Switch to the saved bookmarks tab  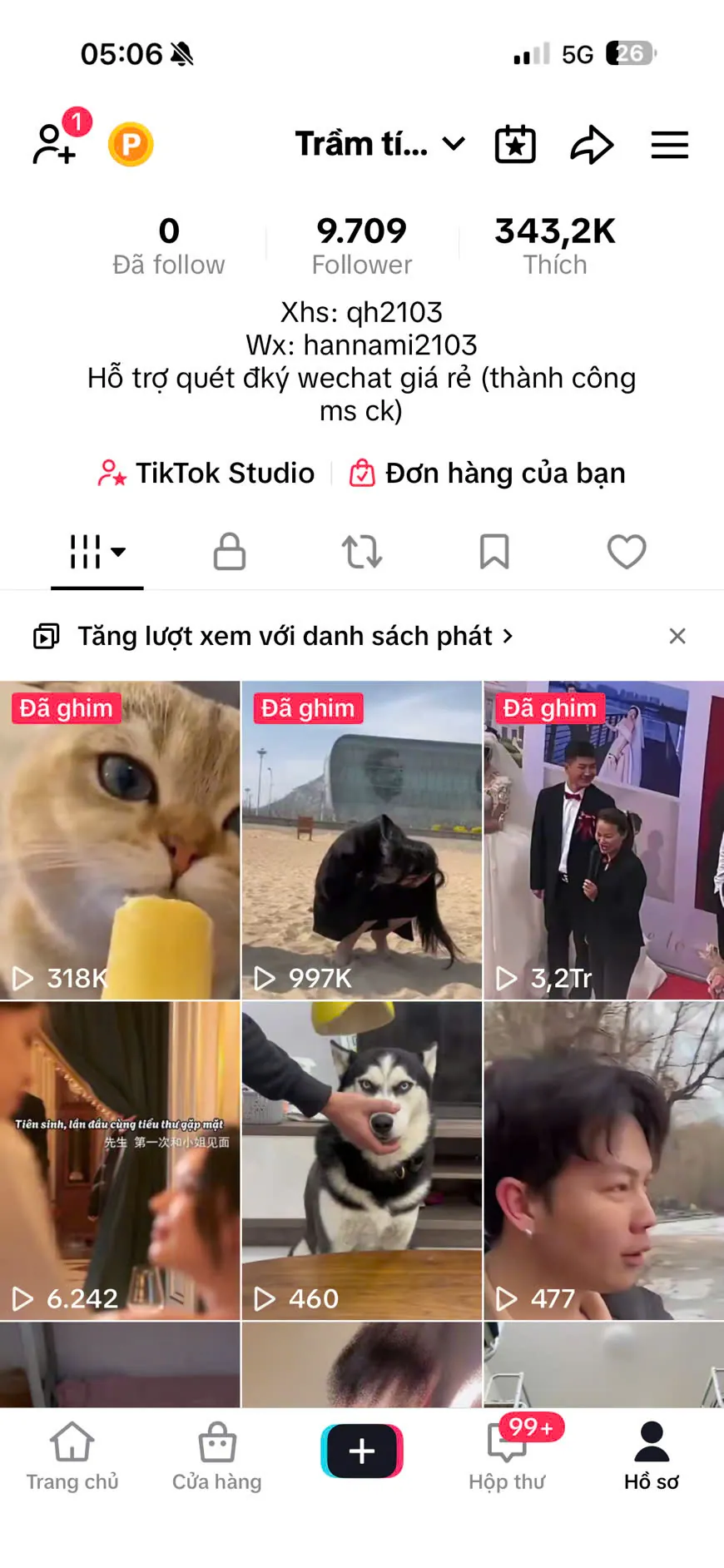coord(494,552)
